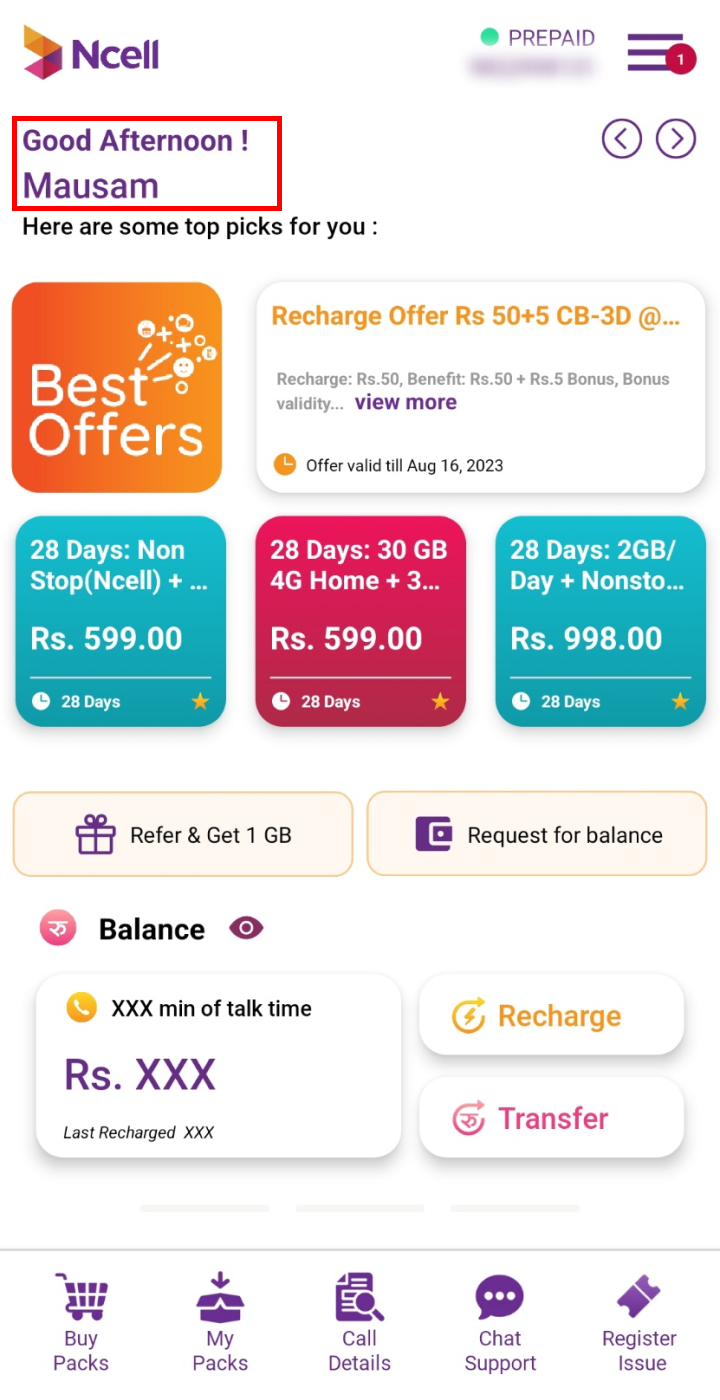720x1400 pixels.
Task: Open 28 Days Non Stop(Ncell) pack
Action: 120,620
